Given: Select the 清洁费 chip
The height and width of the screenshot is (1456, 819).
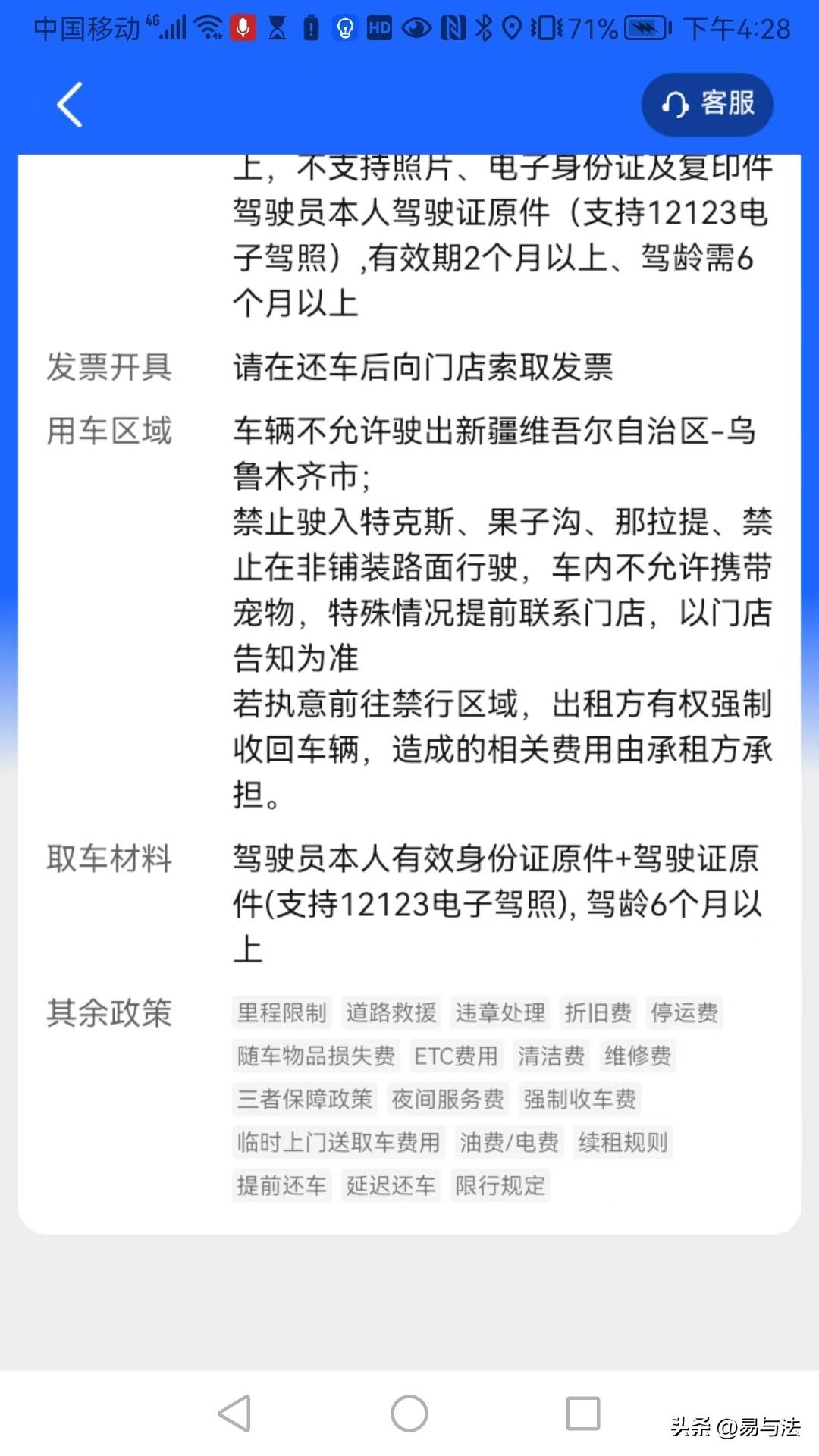Looking at the screenshot, I should click(551, 1056).
